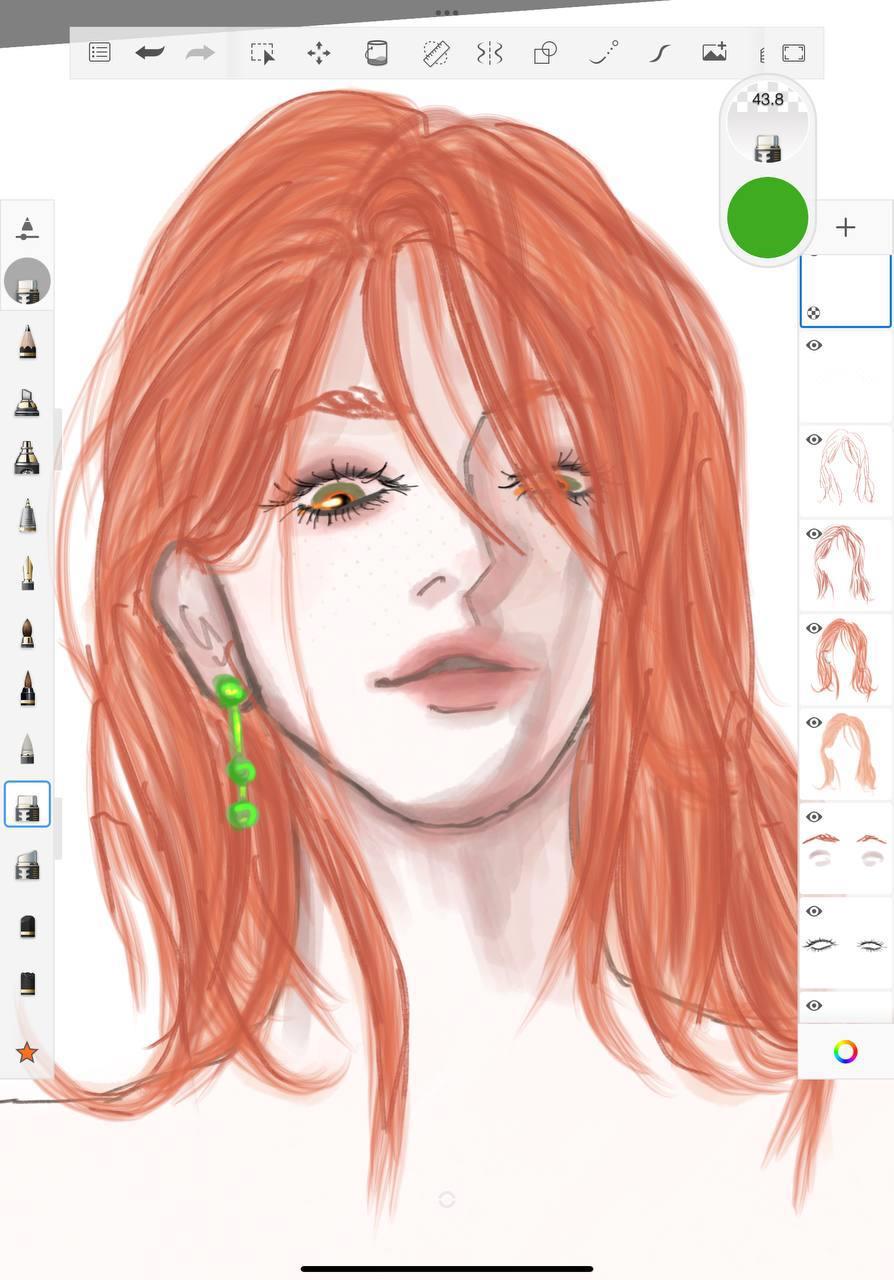Enter fullscreen canvas mode

[793, 53]
